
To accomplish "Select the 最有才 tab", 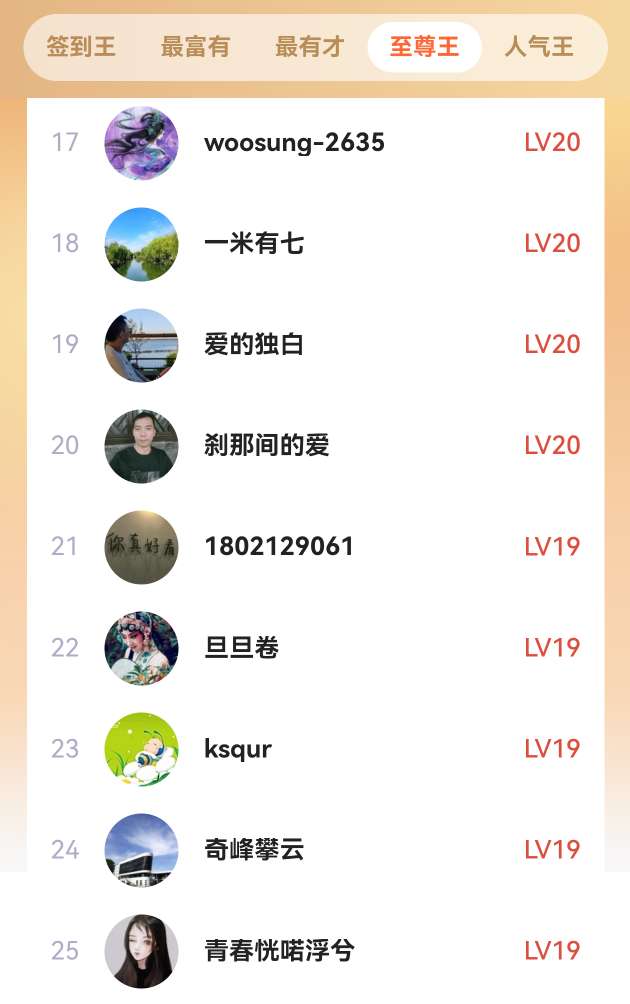I will tap(310, 47).
